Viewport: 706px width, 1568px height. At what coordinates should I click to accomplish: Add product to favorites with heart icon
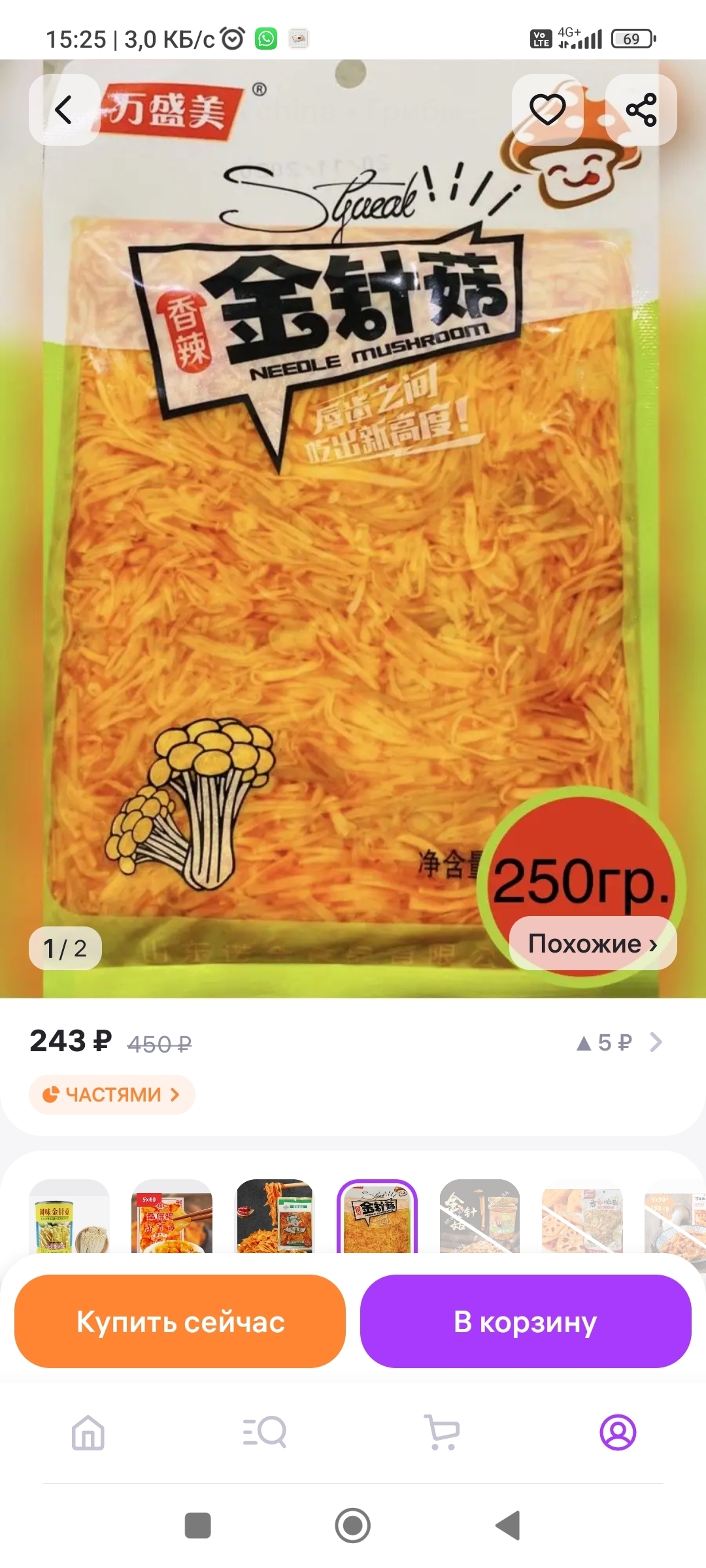click(x=547, y=110)
